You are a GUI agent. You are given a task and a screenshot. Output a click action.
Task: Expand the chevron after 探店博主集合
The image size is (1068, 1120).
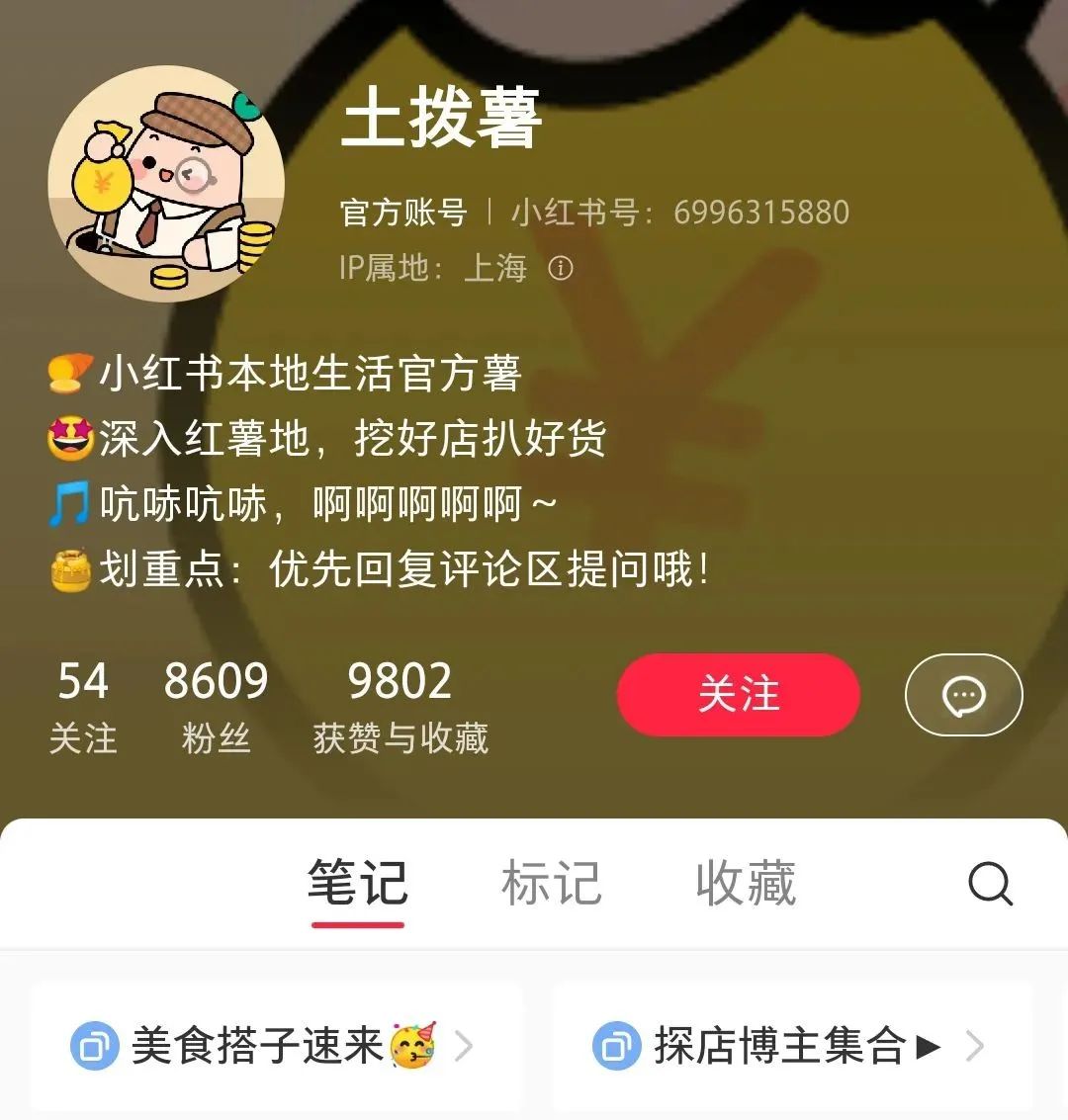[979, 1045]
